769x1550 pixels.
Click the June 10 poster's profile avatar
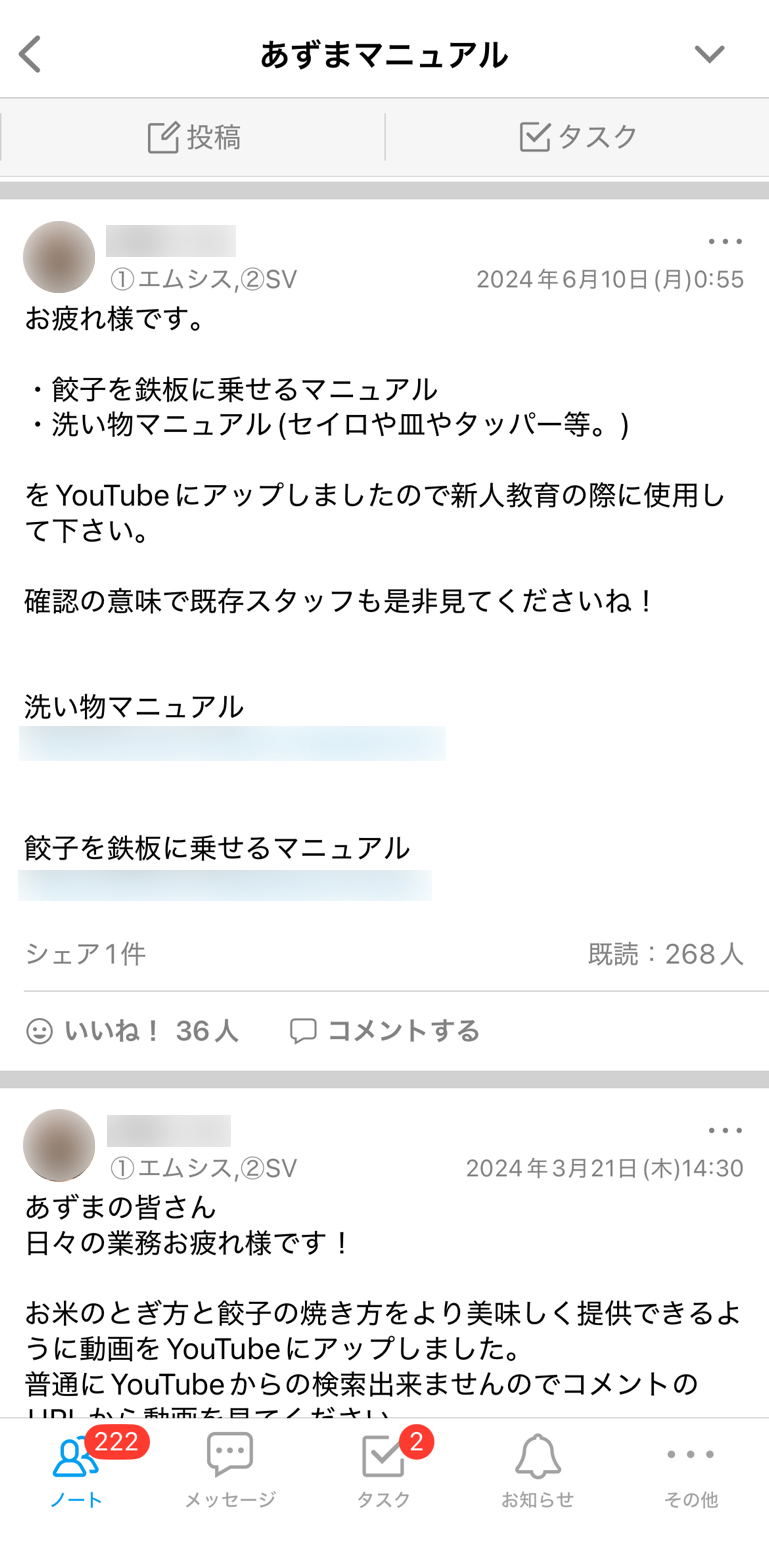point(59,257)
